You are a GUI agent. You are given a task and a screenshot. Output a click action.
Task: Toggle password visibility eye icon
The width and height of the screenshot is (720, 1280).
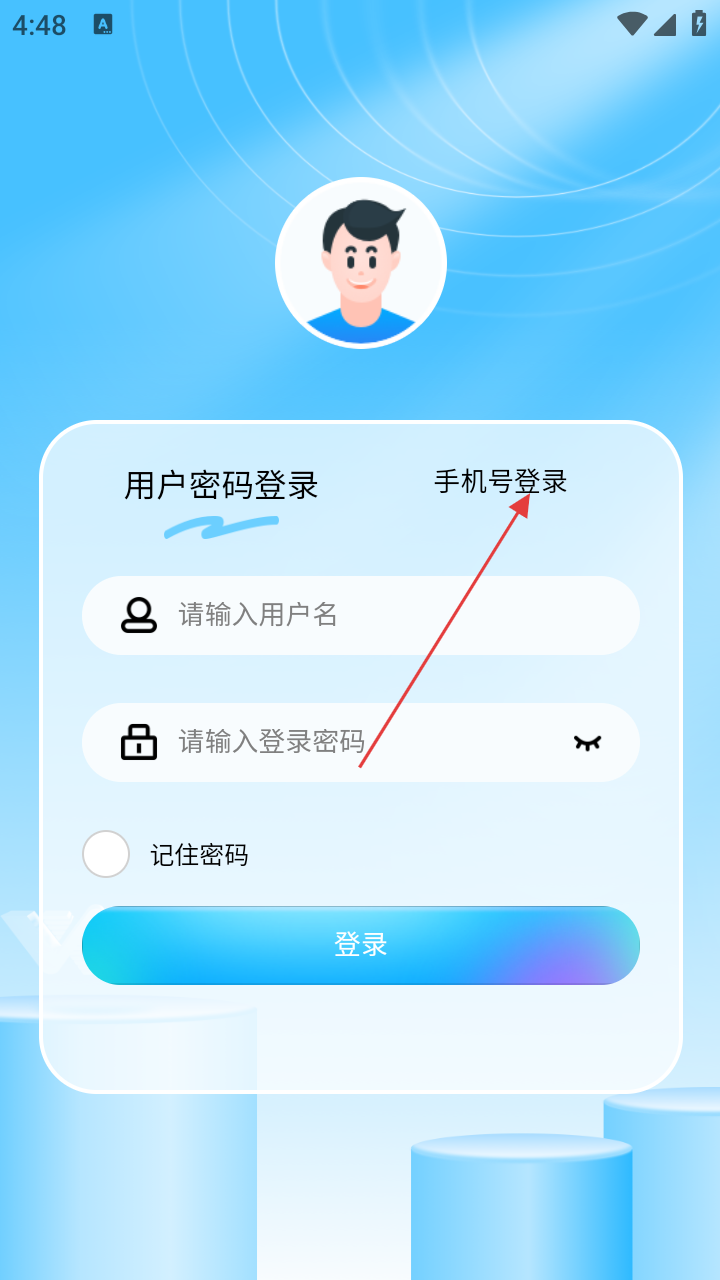(x=588, y=742)
